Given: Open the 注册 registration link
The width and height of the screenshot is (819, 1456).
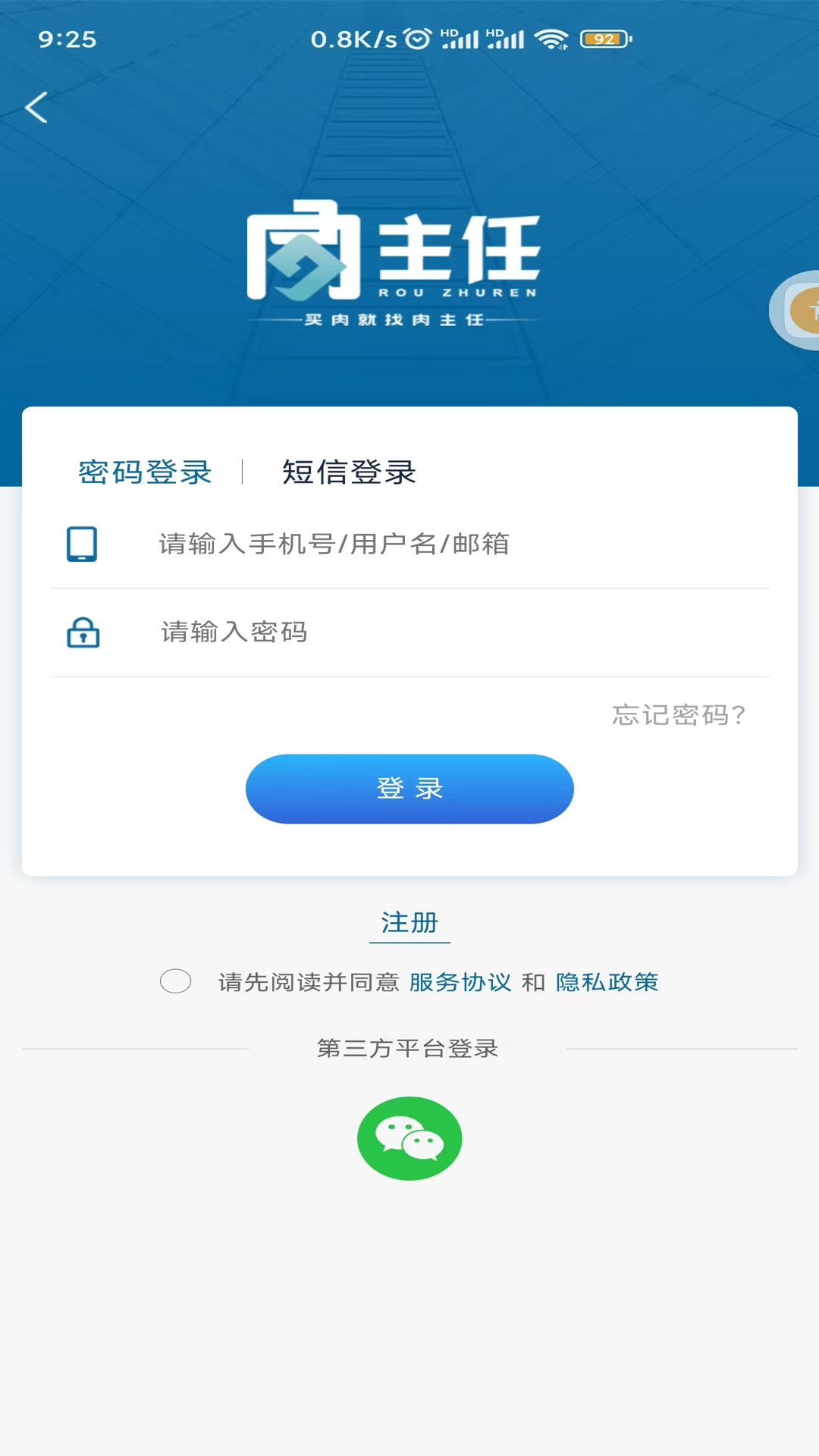Looking at the screenshot, I should 409,923.
